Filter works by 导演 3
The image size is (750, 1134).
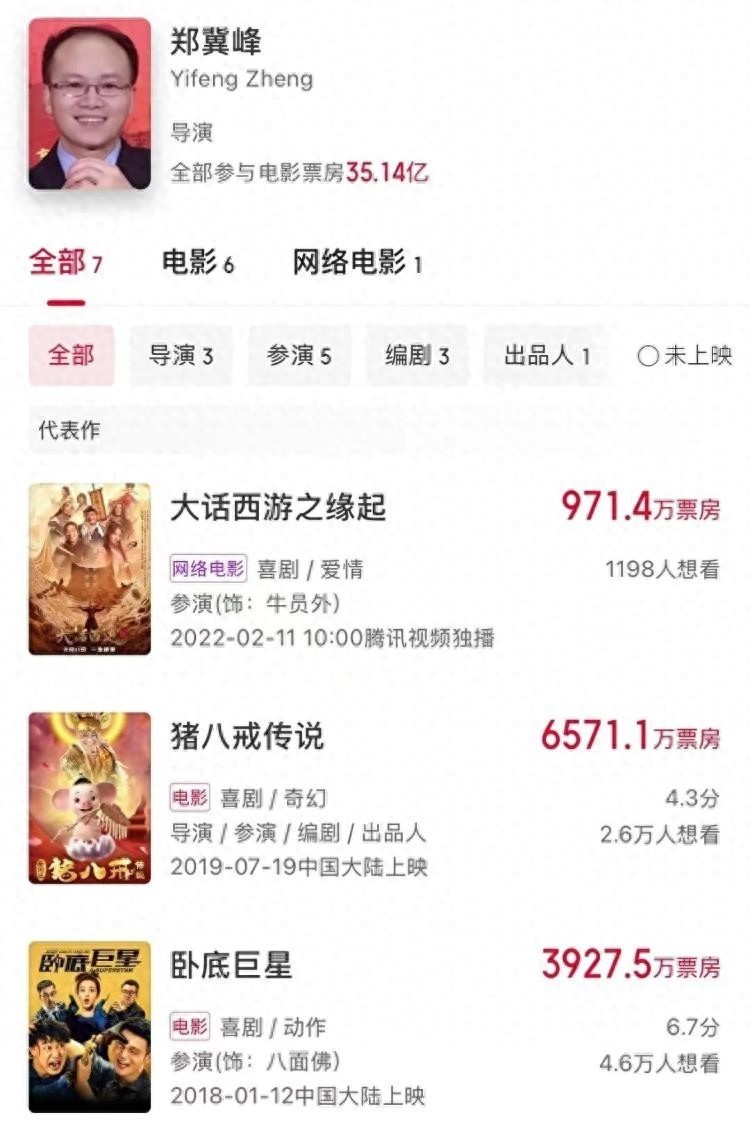(181, 355)
